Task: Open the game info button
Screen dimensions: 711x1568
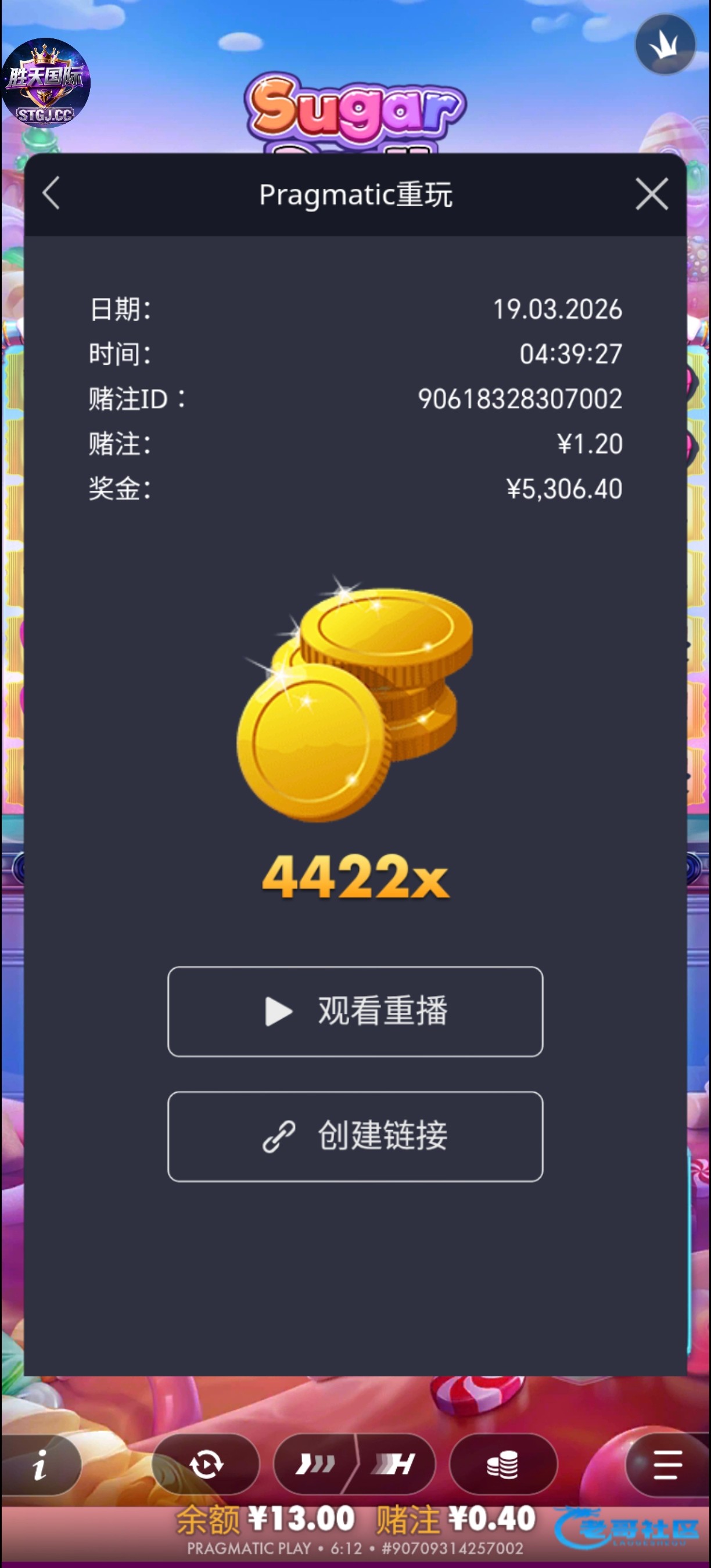Action: pos(41,1465)
